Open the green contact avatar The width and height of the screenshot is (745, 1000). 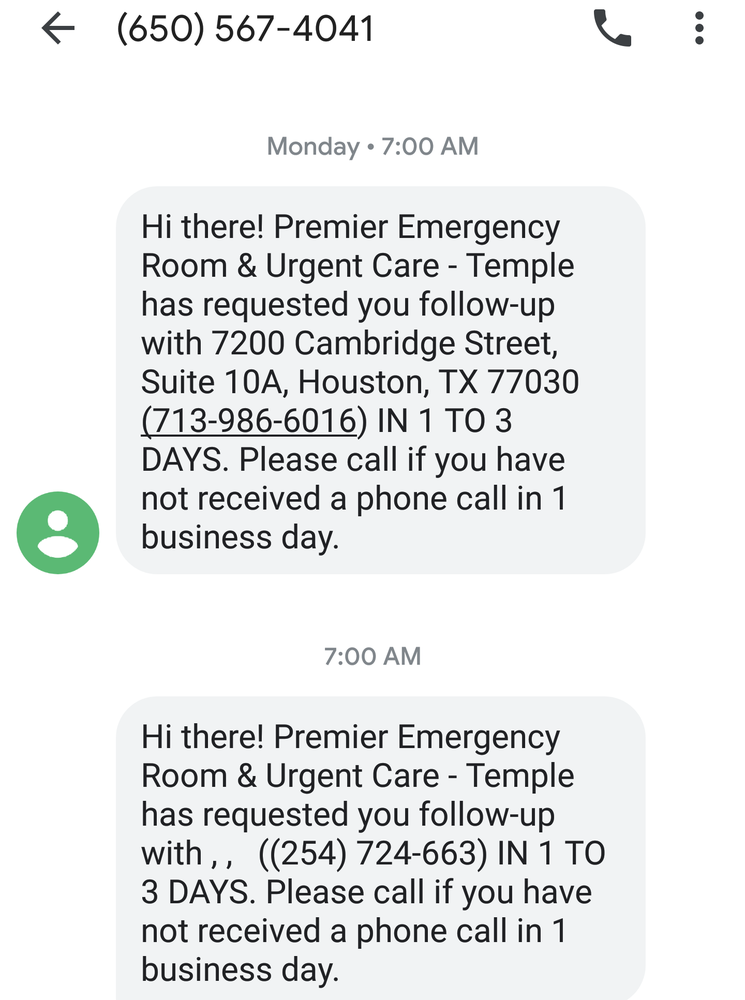coord(58,533)
